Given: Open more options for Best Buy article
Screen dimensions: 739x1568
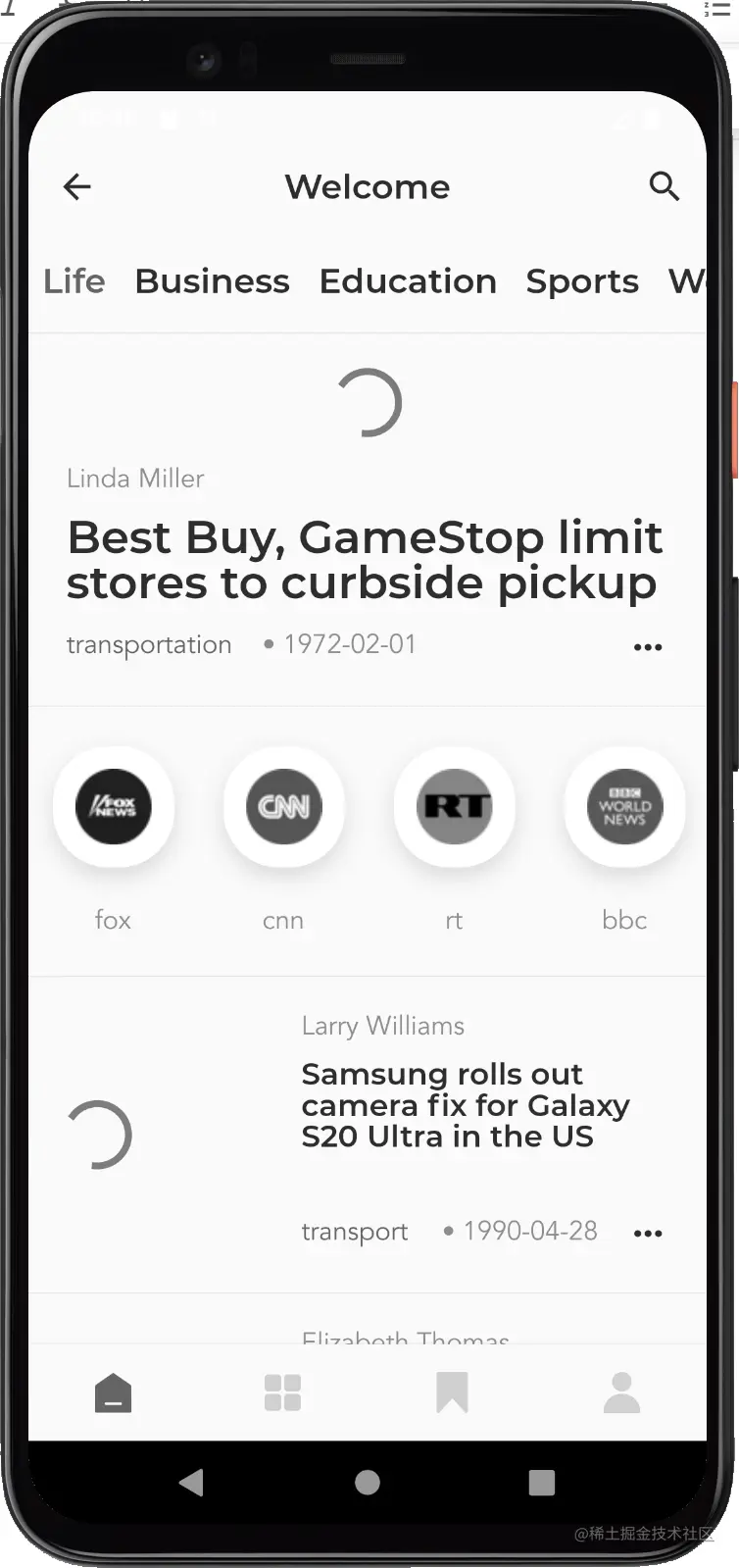Looking at the screenshot, I should pos(648,646).
